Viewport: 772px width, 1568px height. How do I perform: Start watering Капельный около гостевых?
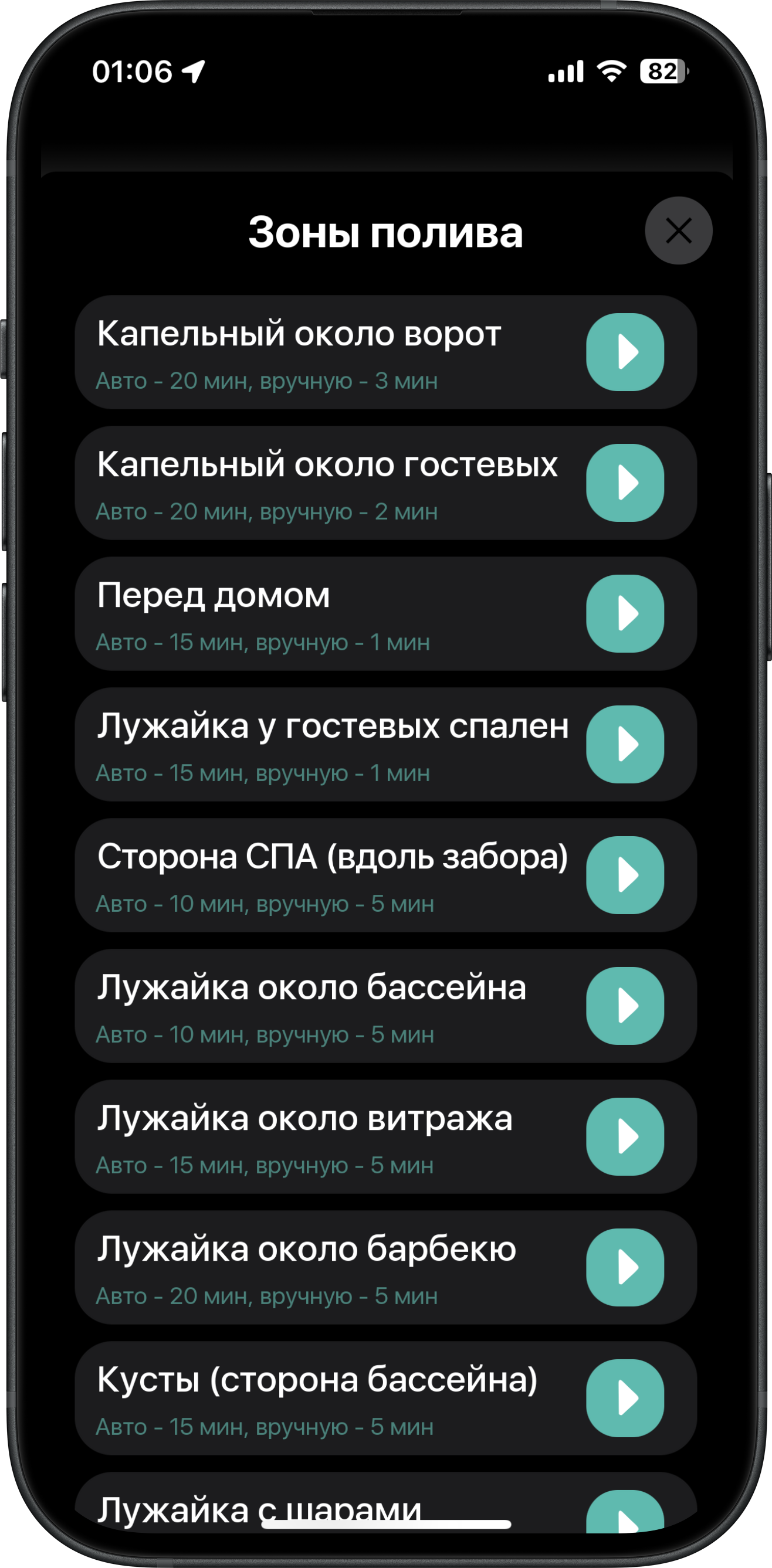[625, 483]
